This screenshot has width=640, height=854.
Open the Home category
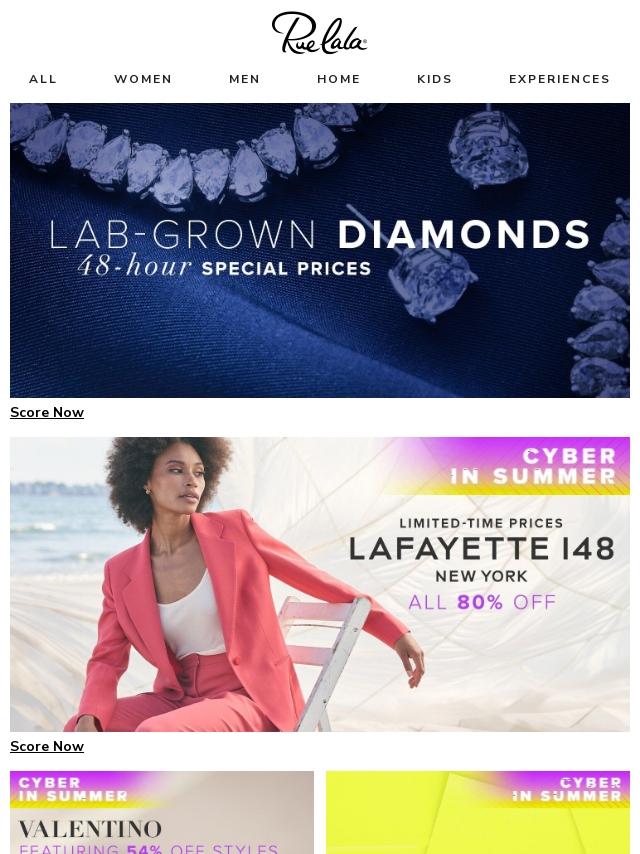[x=339, y=79]
